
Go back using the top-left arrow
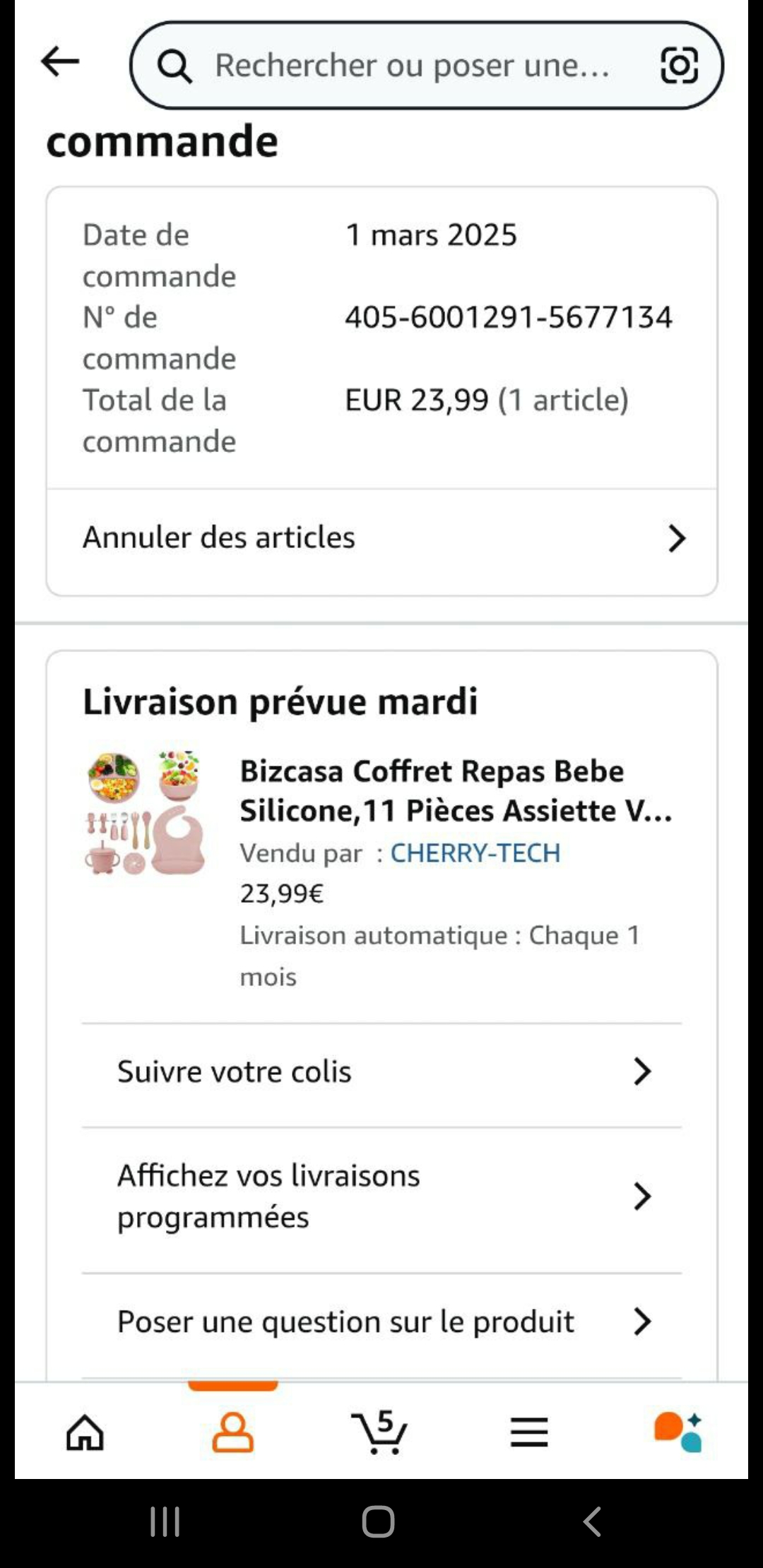60,62
